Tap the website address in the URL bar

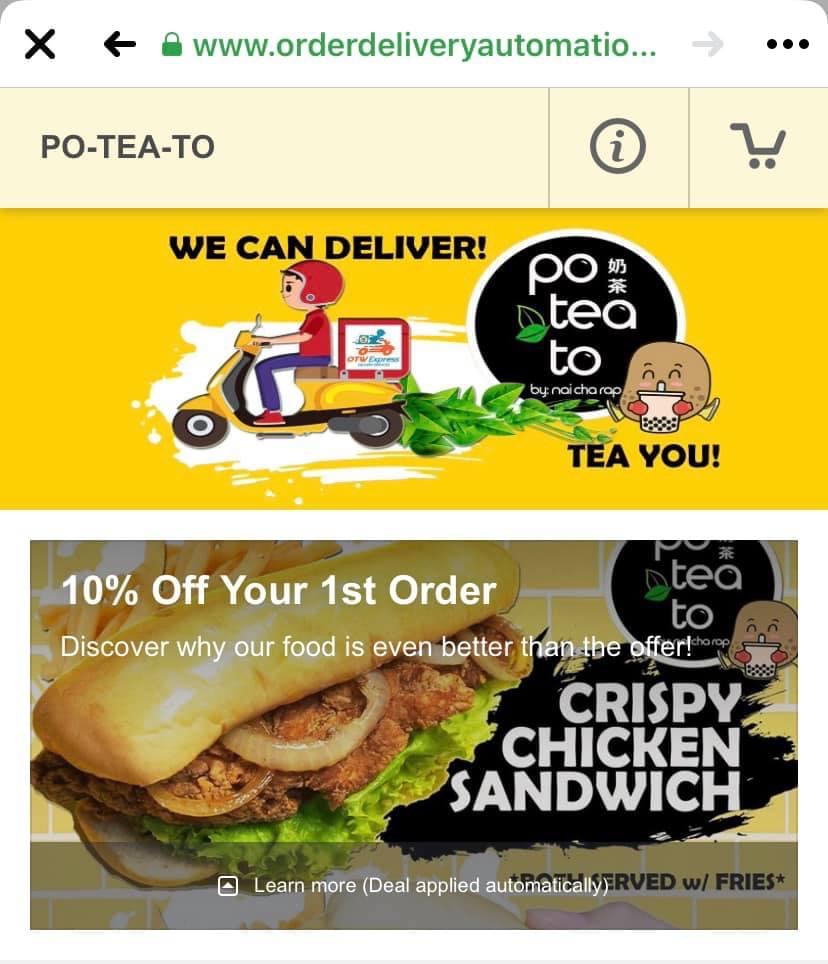click(424, 45)
